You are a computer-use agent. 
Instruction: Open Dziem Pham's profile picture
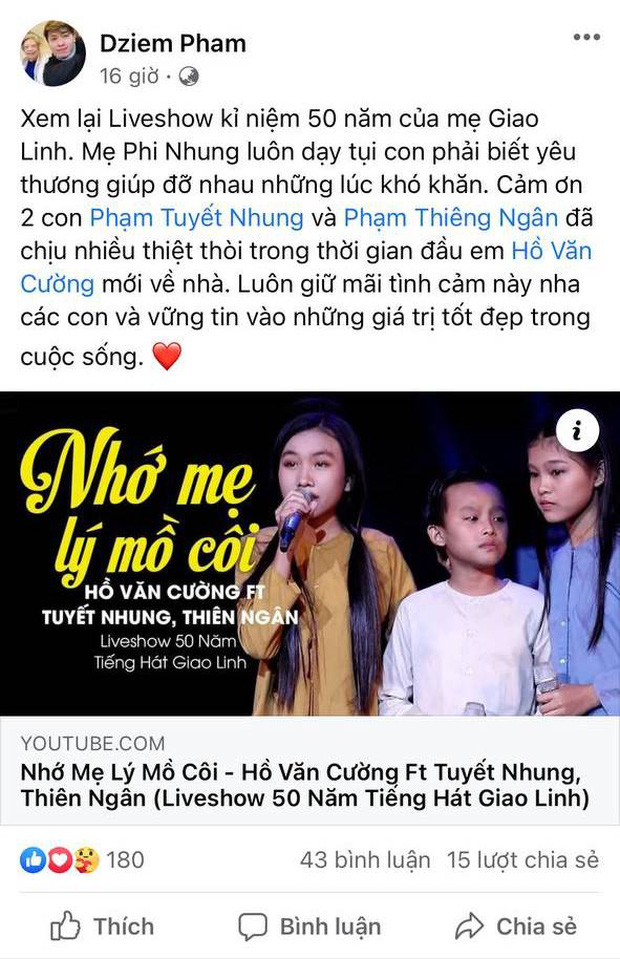click(x=52, y=54)
